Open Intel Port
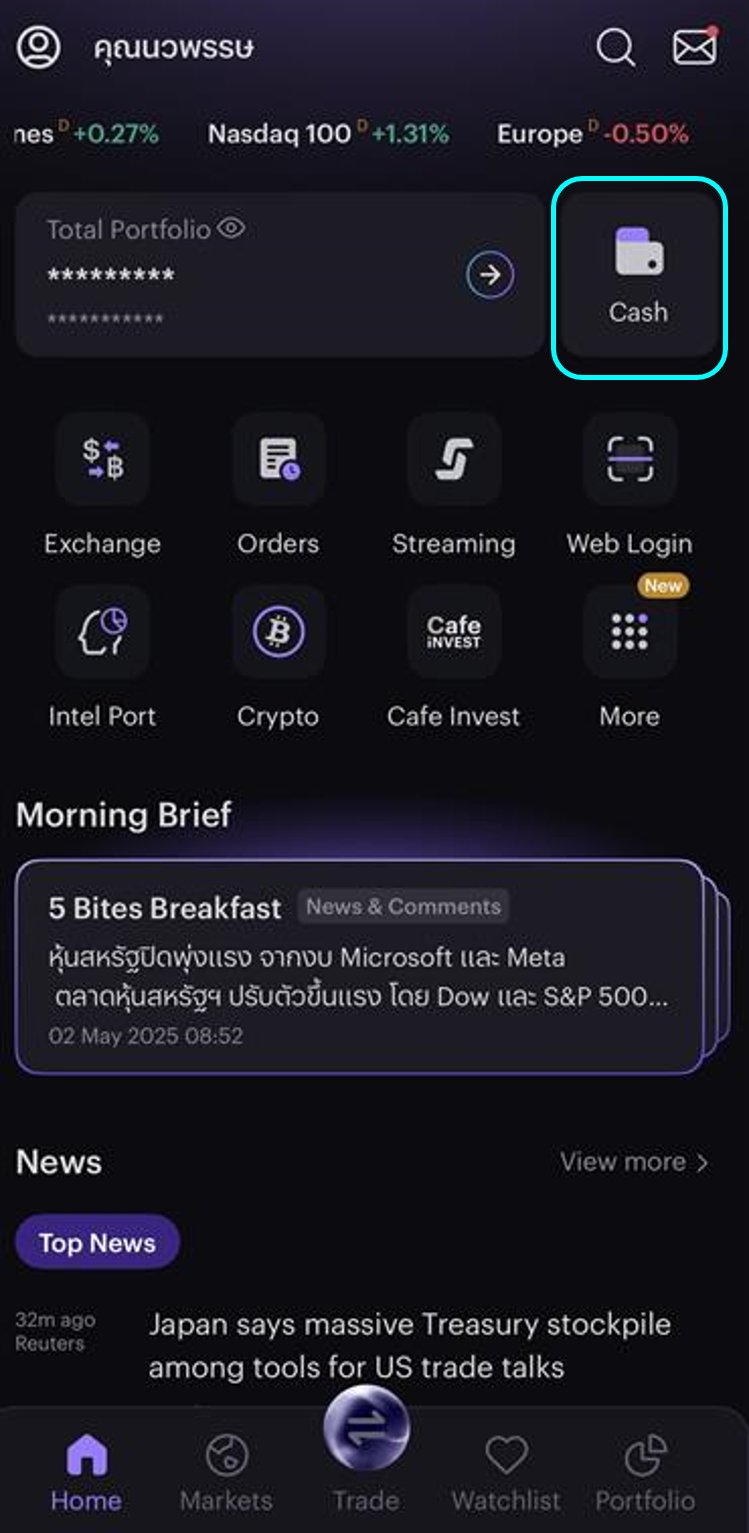Screen dimensions: 749x1533 [x=102, y=633]
